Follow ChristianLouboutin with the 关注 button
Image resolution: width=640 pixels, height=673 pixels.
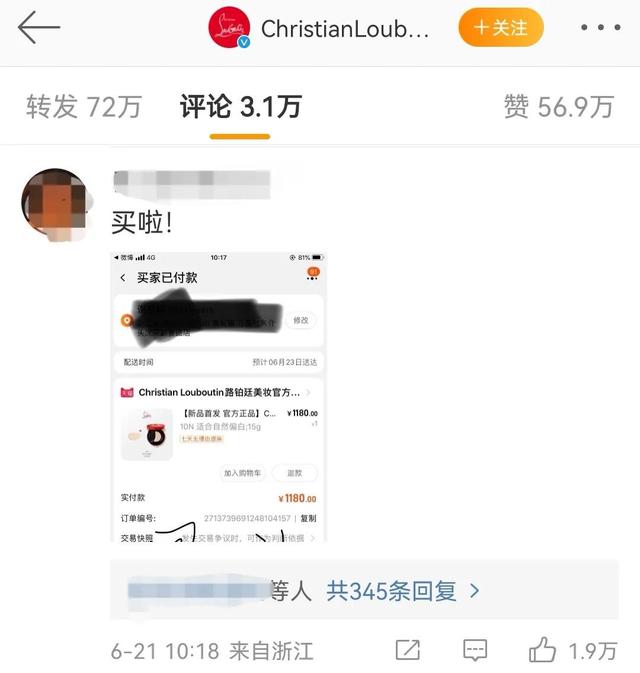(x=500, y=28)
